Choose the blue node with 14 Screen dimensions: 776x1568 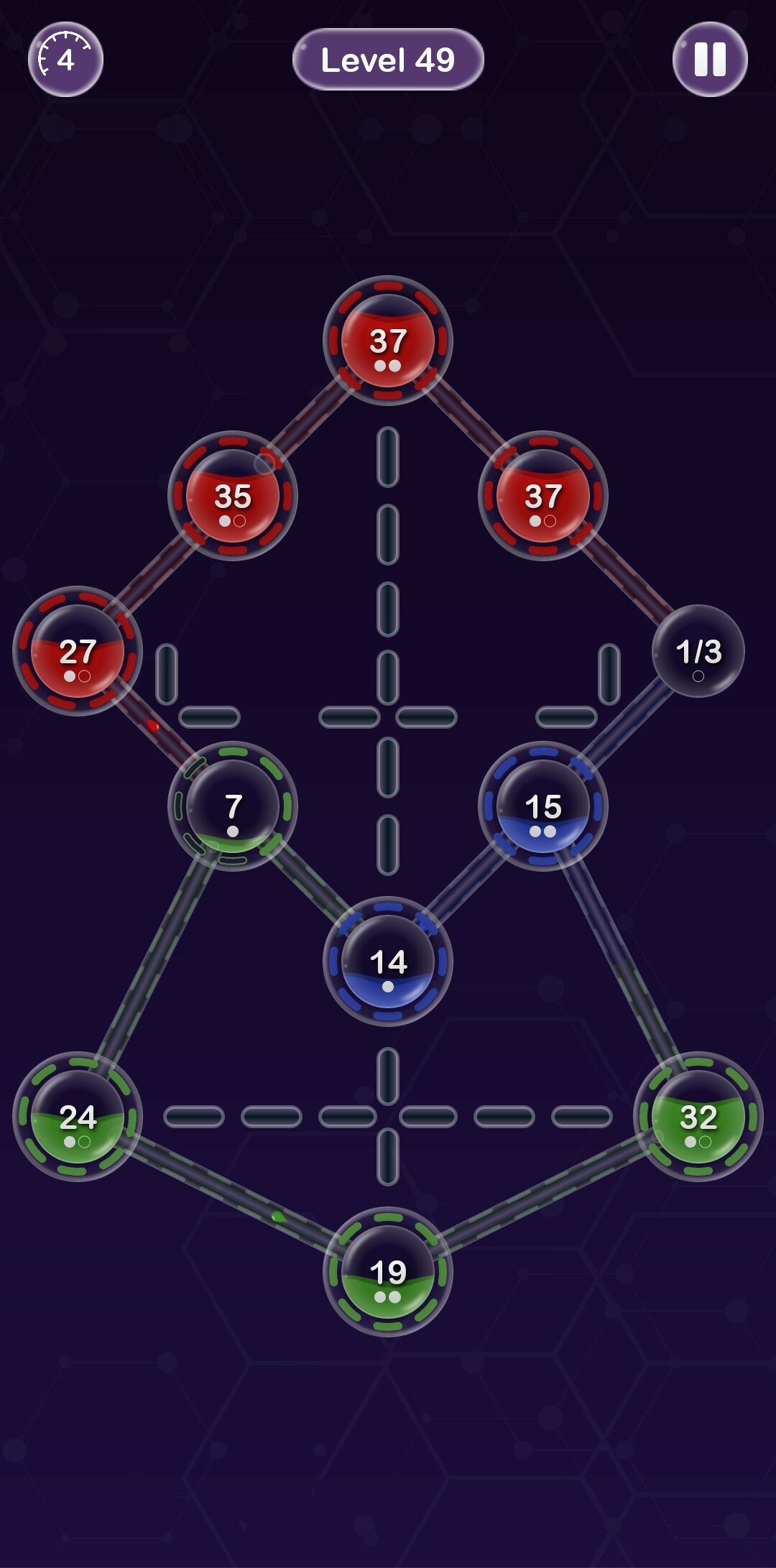click(388, 961)
